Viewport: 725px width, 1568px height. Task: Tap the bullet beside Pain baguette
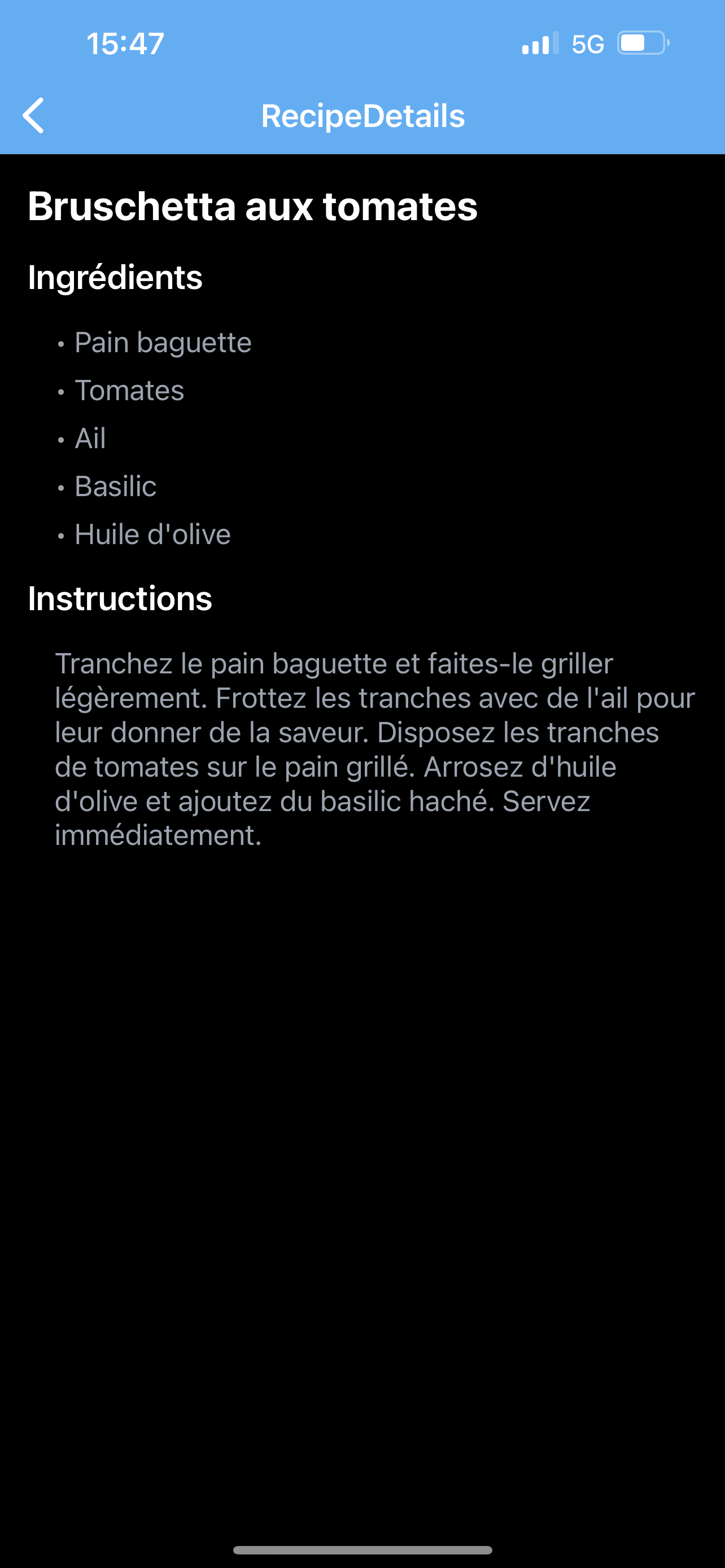(x=60, y=344)
